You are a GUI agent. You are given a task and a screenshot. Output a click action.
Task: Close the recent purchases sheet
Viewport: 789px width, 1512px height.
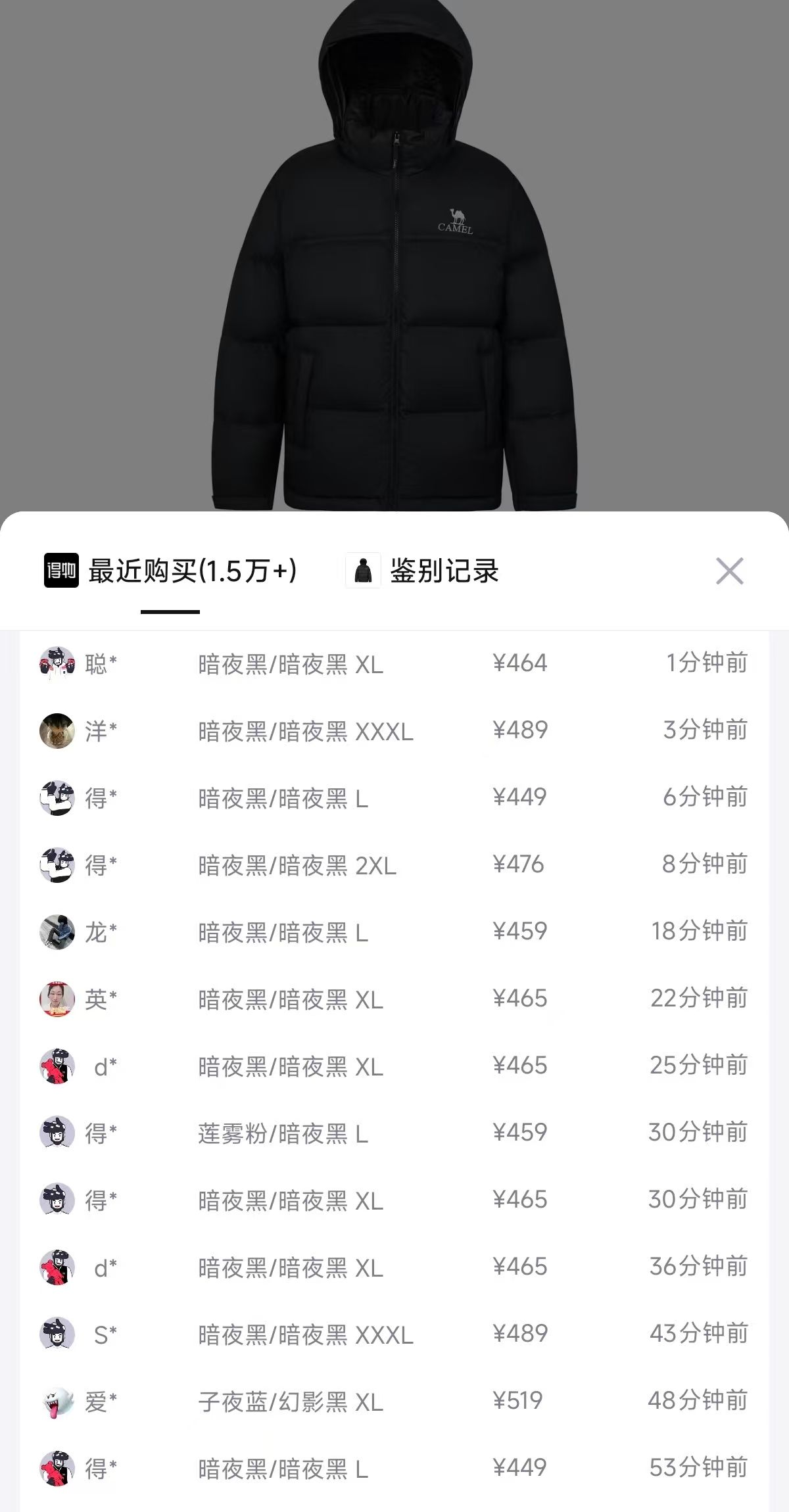click(729, 571)
